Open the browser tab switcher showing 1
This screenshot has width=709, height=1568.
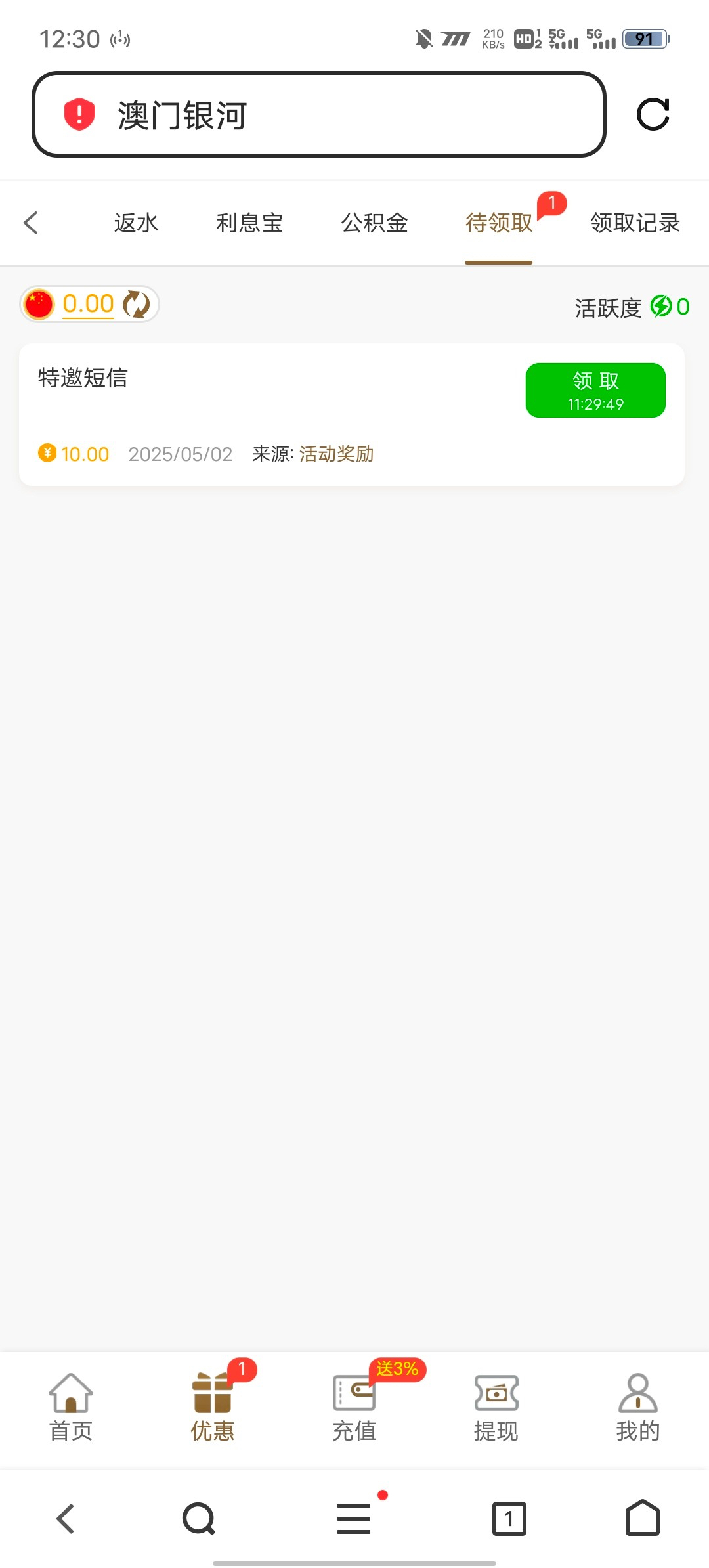pos(509,1518)
